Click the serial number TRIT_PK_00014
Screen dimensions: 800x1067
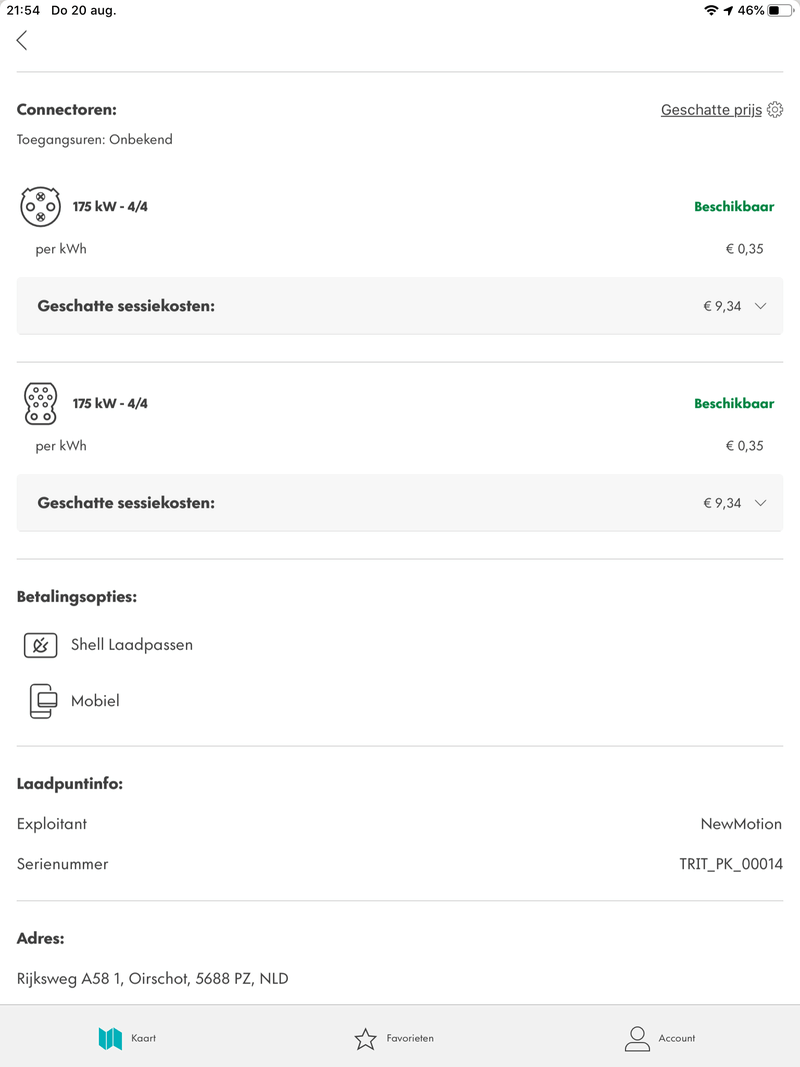pyautogui.click(x=731, y=864)
